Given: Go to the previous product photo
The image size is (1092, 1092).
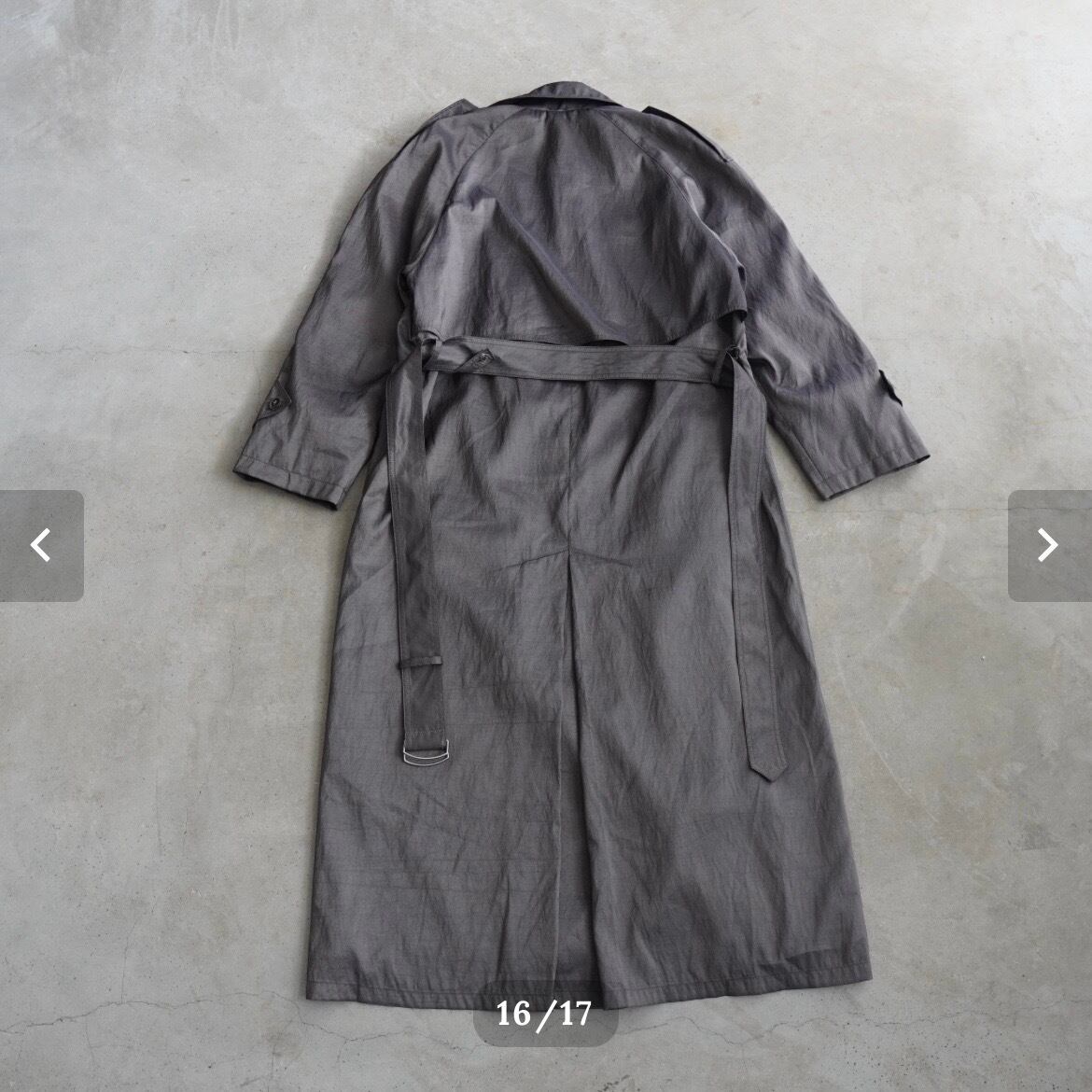Looking at the screenshot, I should coord(41,545).
